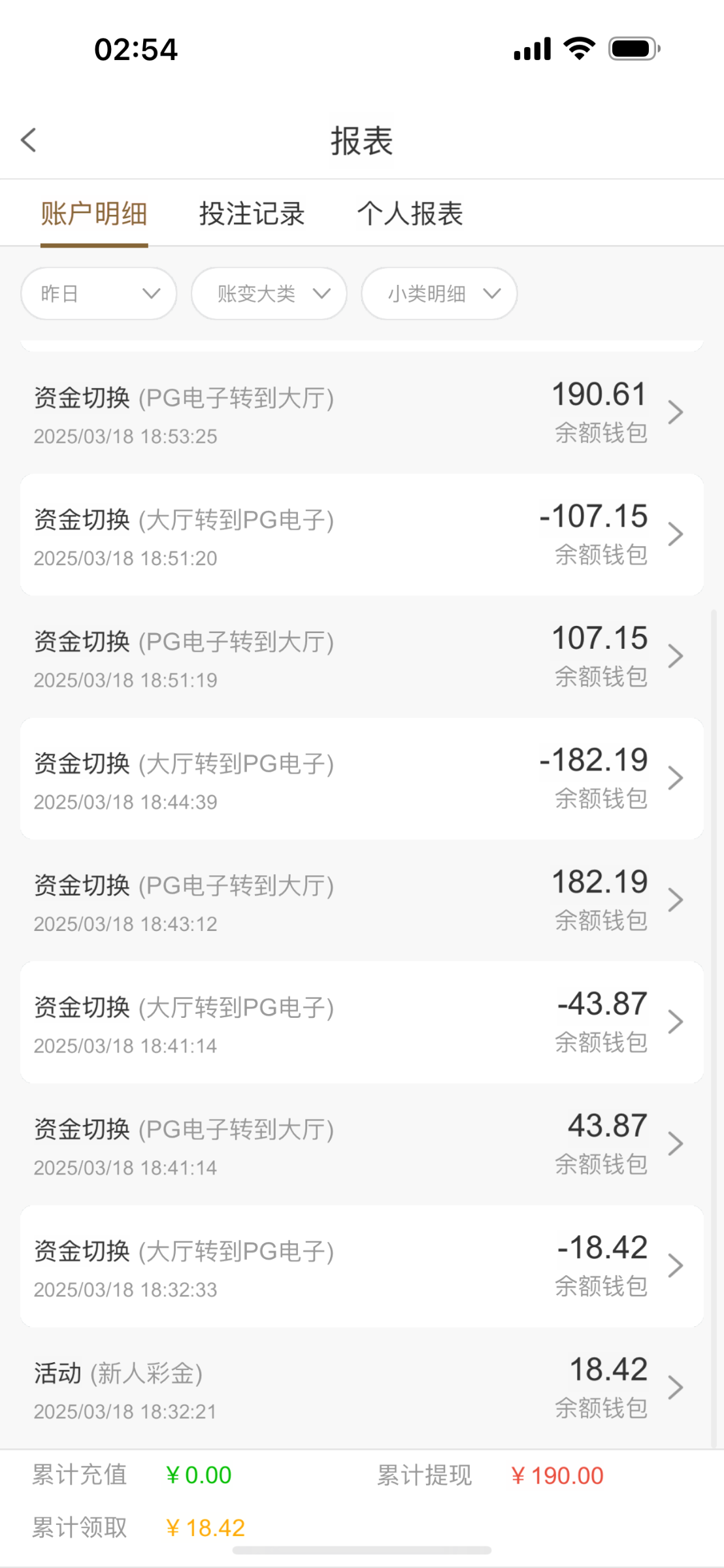Expand the 小类明细 filter dropdown

439,293
